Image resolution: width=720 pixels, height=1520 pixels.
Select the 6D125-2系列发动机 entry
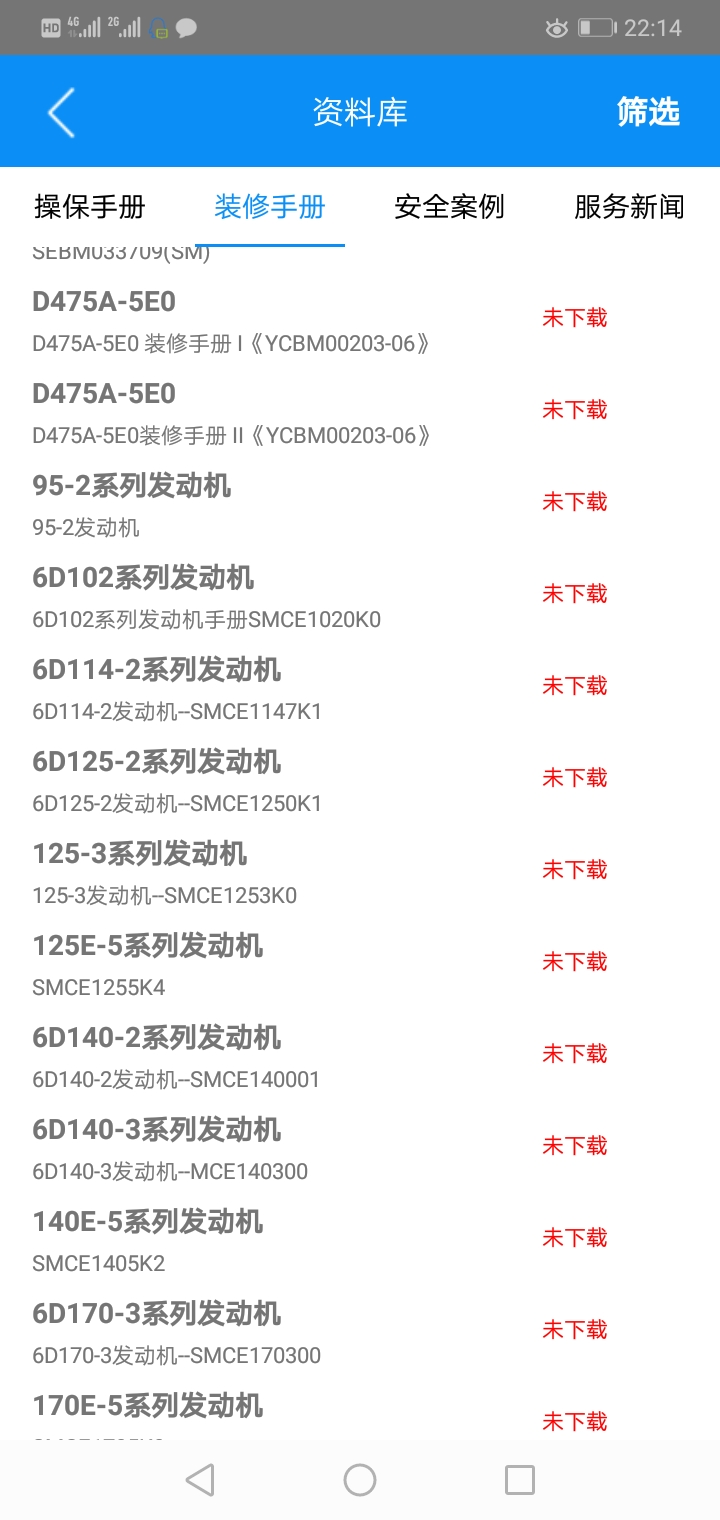coord(360,781)
